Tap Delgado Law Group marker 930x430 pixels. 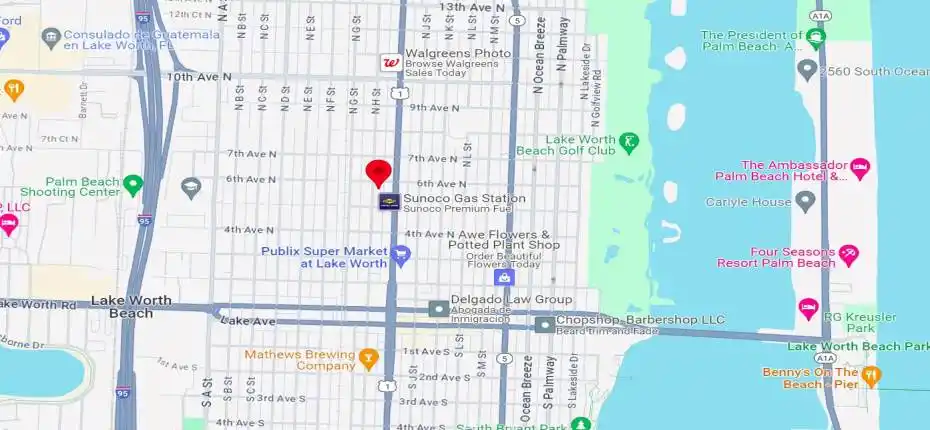coord(438,308)
